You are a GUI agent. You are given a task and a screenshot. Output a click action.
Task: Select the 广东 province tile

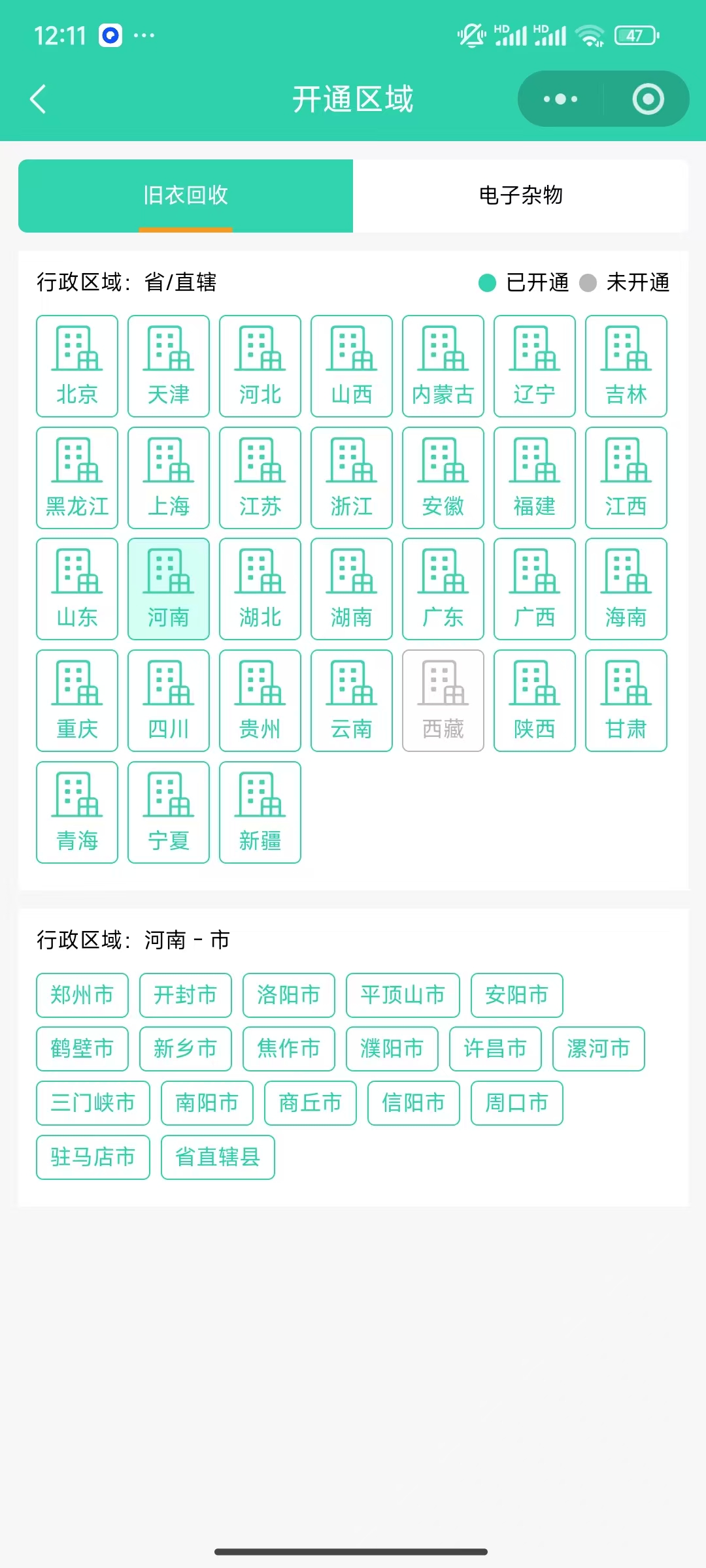(443, 589)
